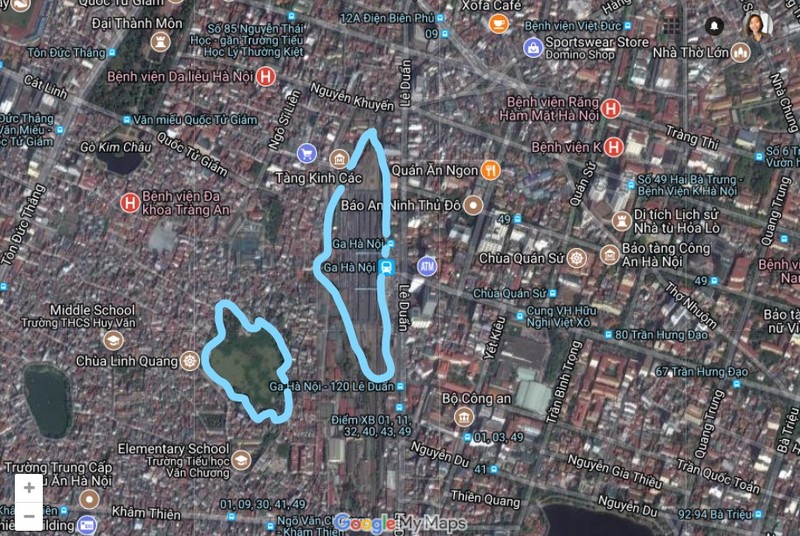
Task: Select the Bảo An Ninh Thủ Đô marker
Action: coord(476,205)
